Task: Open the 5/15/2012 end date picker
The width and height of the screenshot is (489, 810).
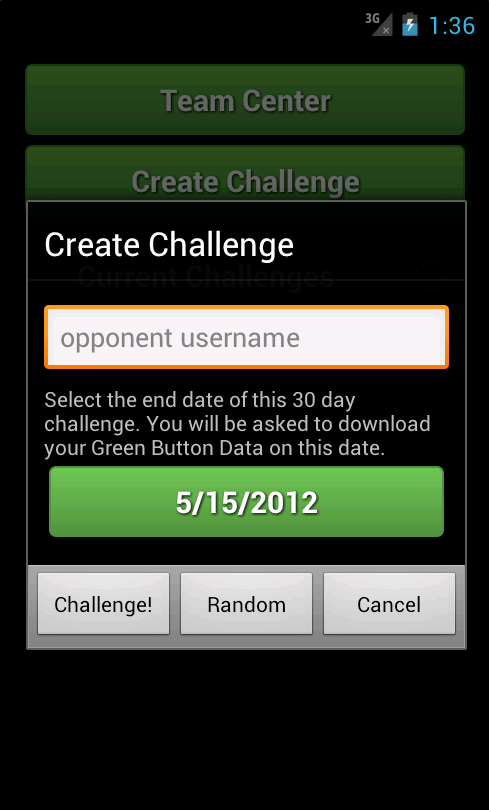Action: point(246,502)
